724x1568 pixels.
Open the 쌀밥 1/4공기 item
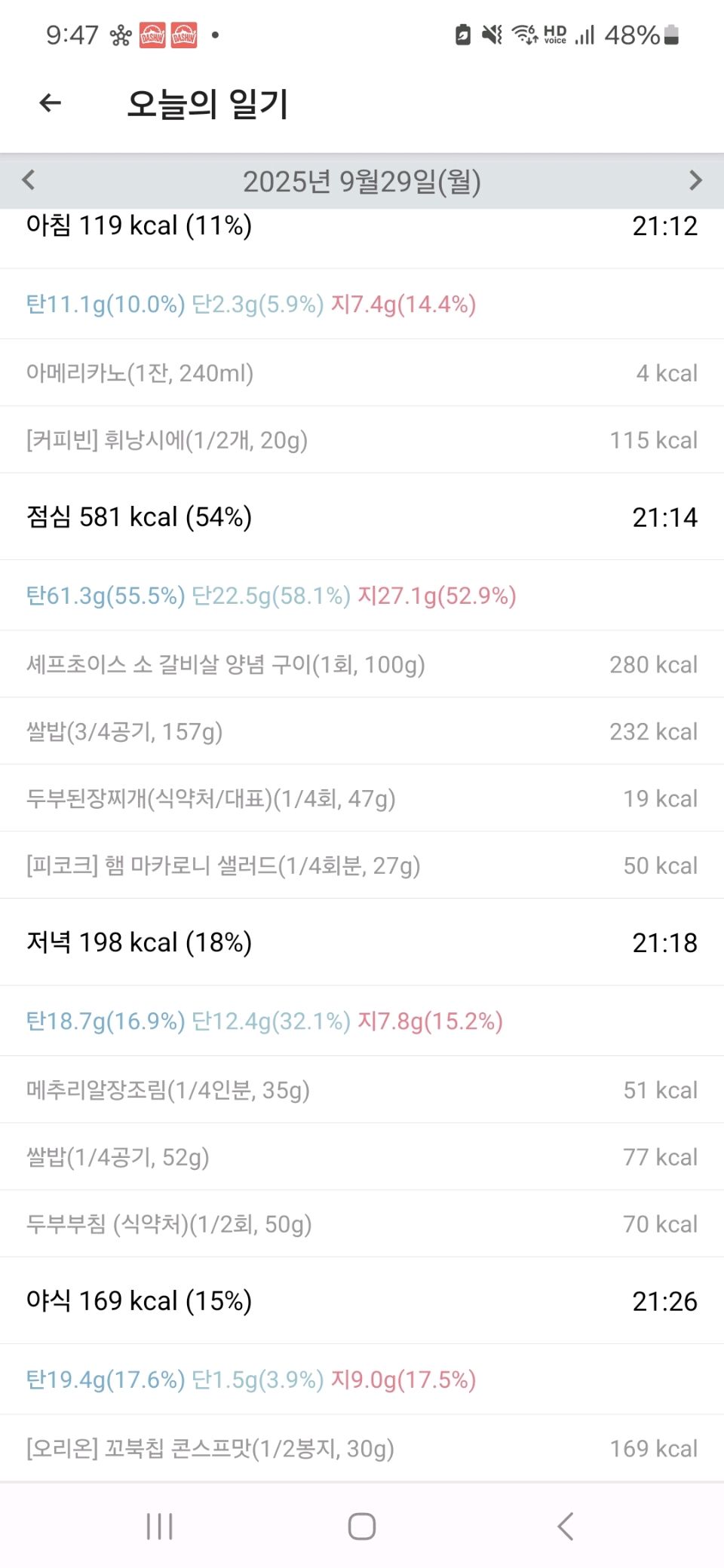tap(362, 1157)
